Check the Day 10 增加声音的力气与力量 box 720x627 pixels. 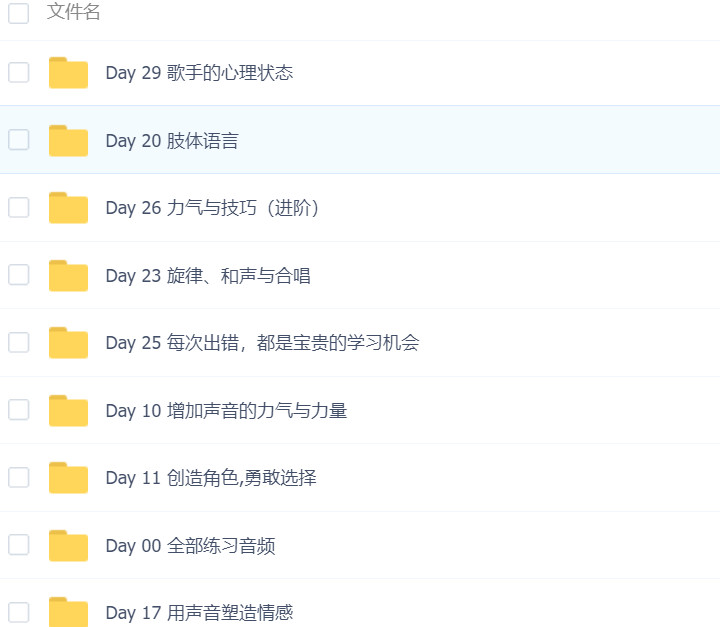coord(19,410)
